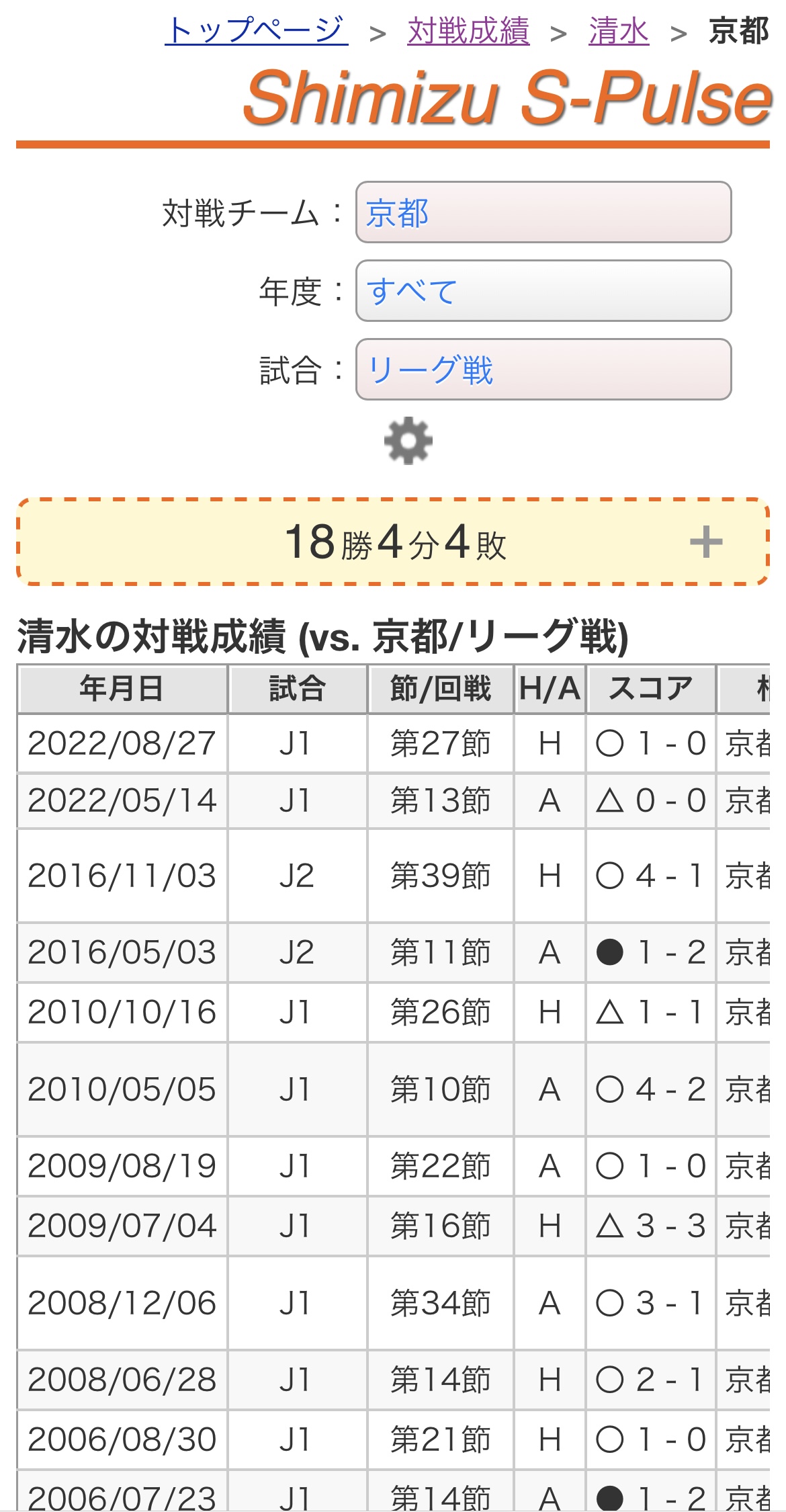The width and height of the screenshot is (786, 1512).
Task: Open the トップページ breadcrumb link
Action: [x=257, y=31]
